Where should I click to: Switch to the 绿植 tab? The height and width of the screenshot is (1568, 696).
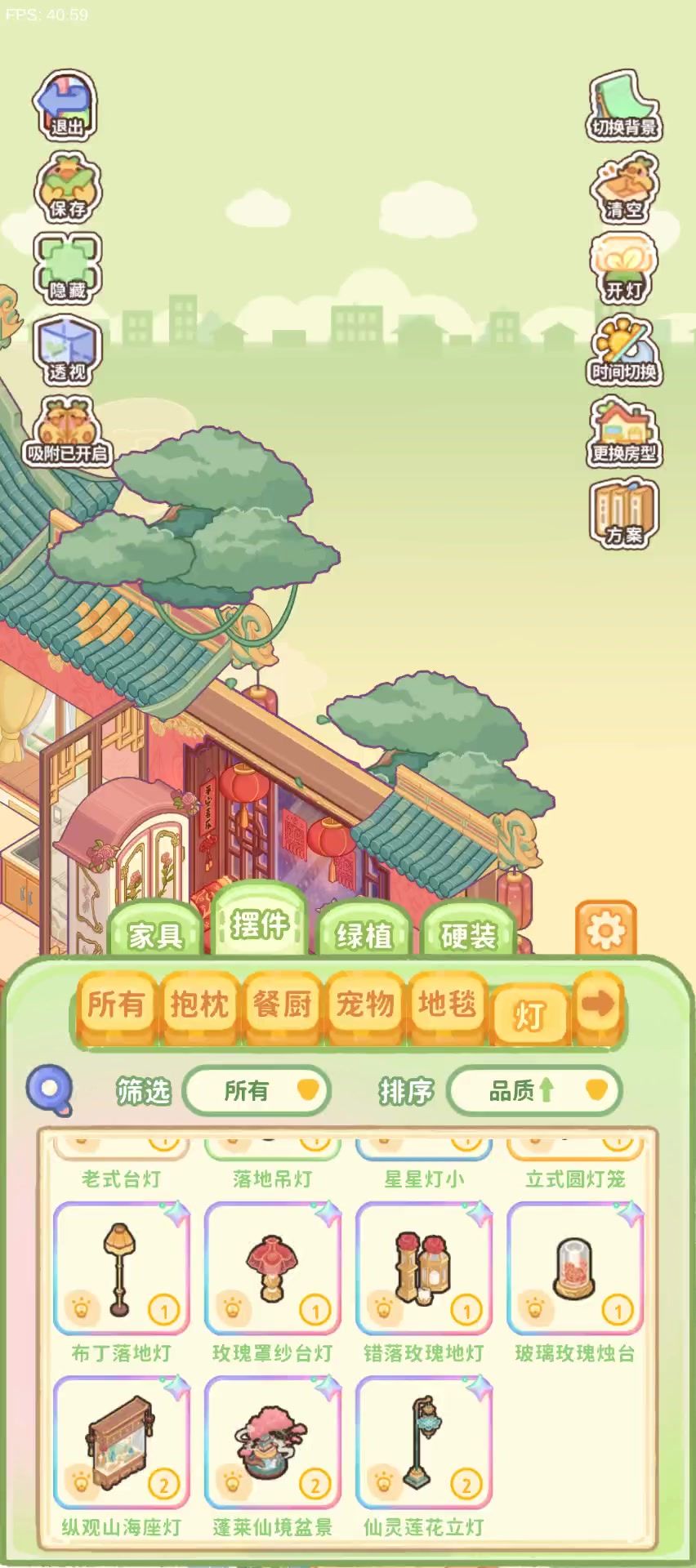click(364, 933)
